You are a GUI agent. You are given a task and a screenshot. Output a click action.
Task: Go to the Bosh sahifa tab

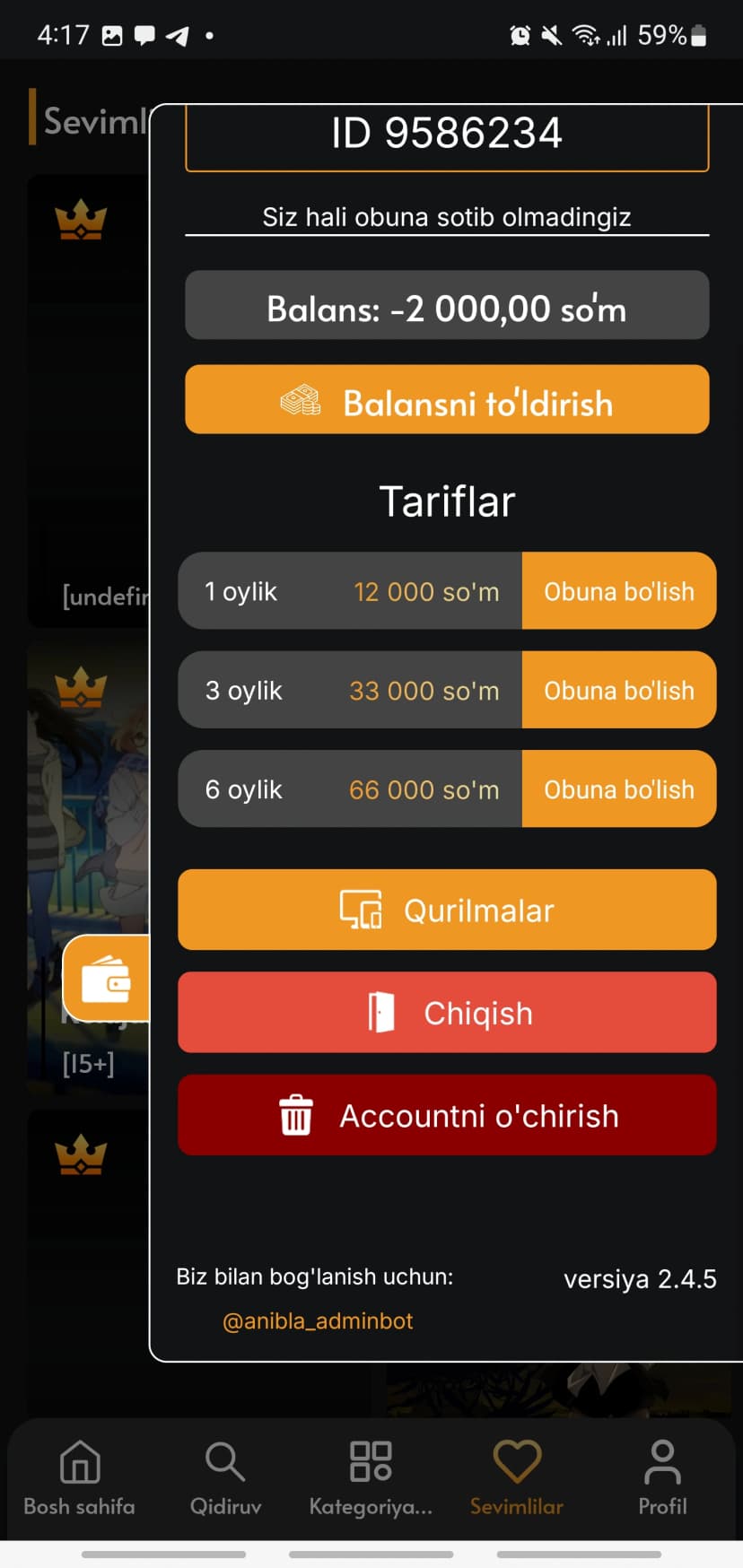pyautogui.click(x=79, y=1477)
